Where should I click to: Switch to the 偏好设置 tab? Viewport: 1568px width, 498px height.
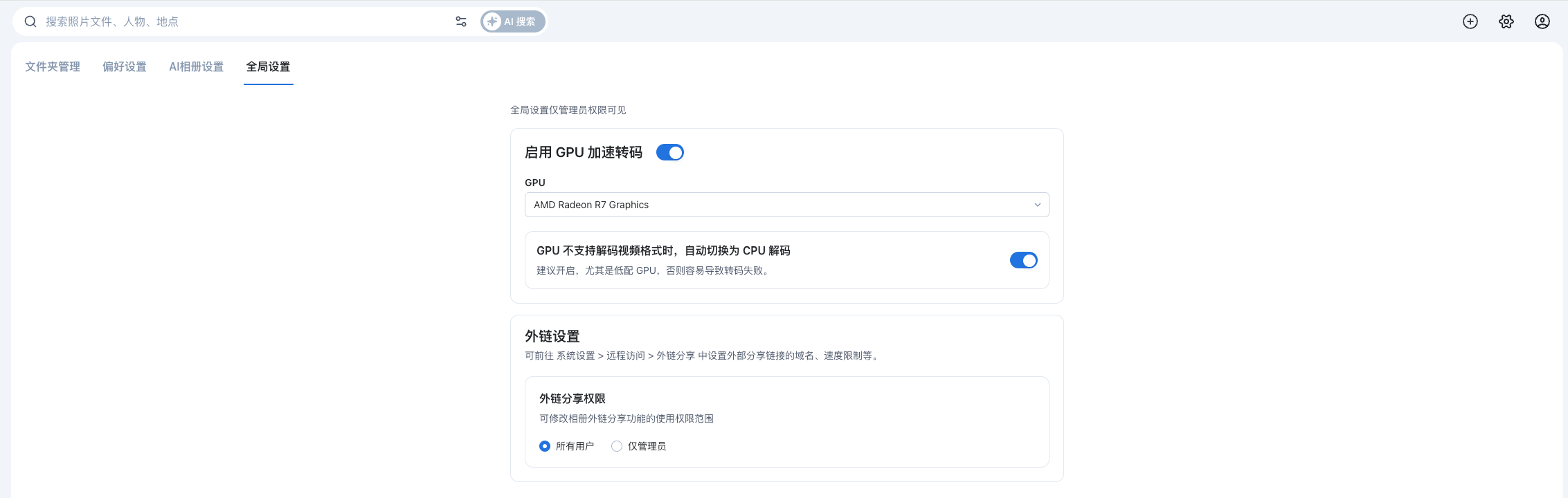(x=125, y=66)
